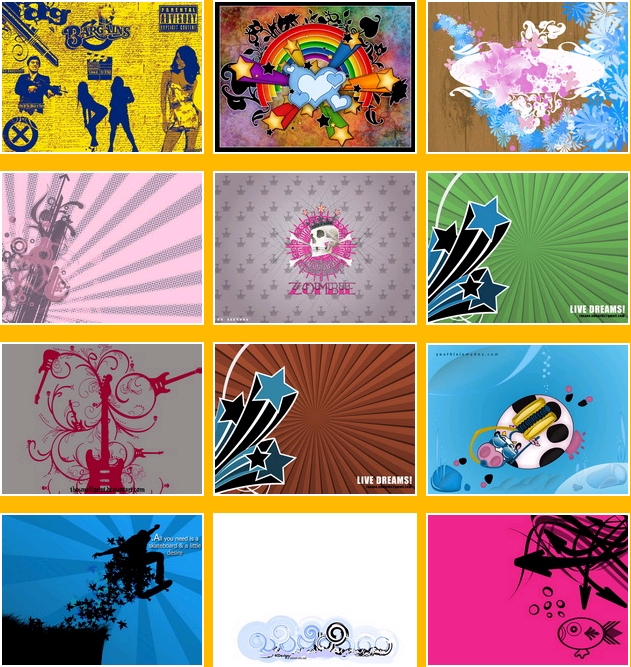The image size is (631, 667).
Task: View the blue underwater skull wallpaper
Action: coord(528,419)
